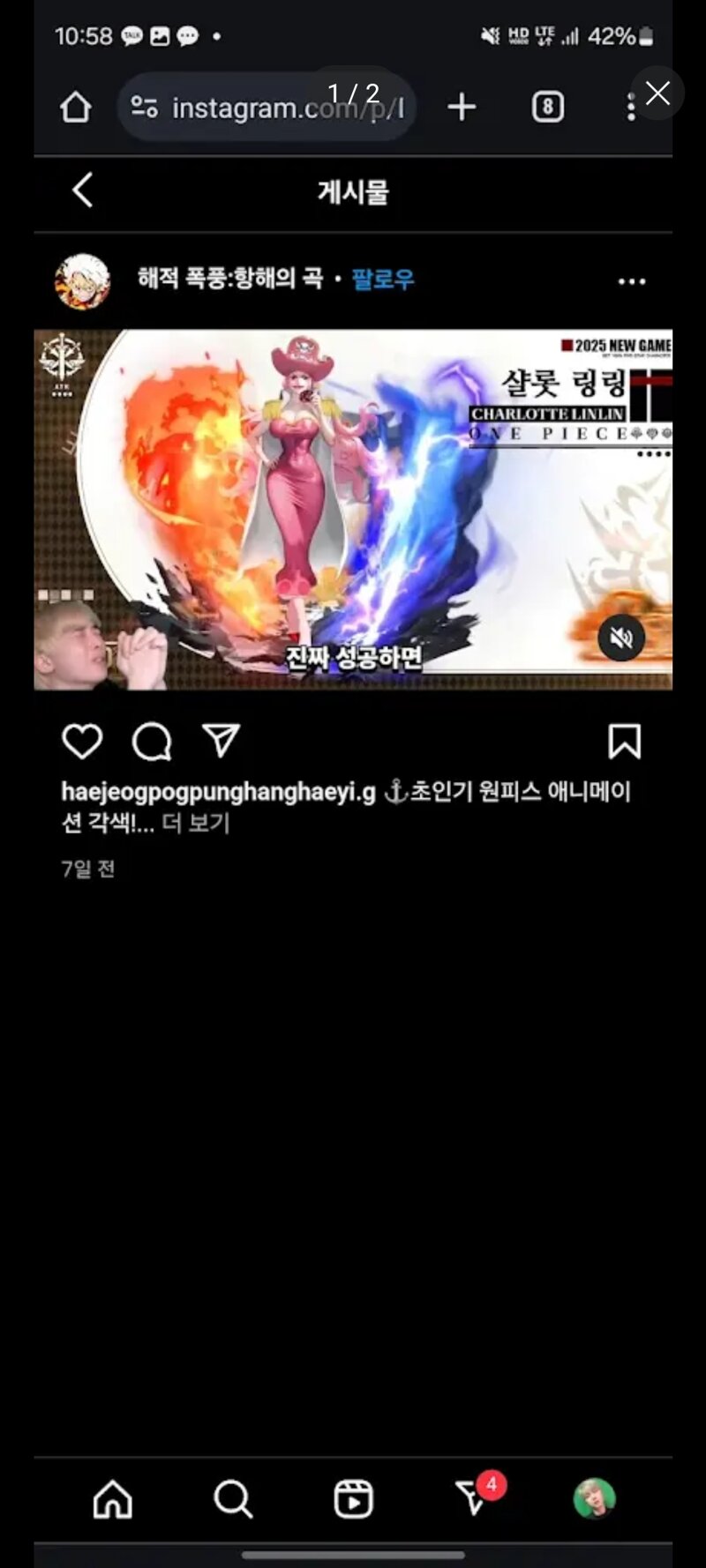Expand the caption with 더 보기

(x=196, y=823)
